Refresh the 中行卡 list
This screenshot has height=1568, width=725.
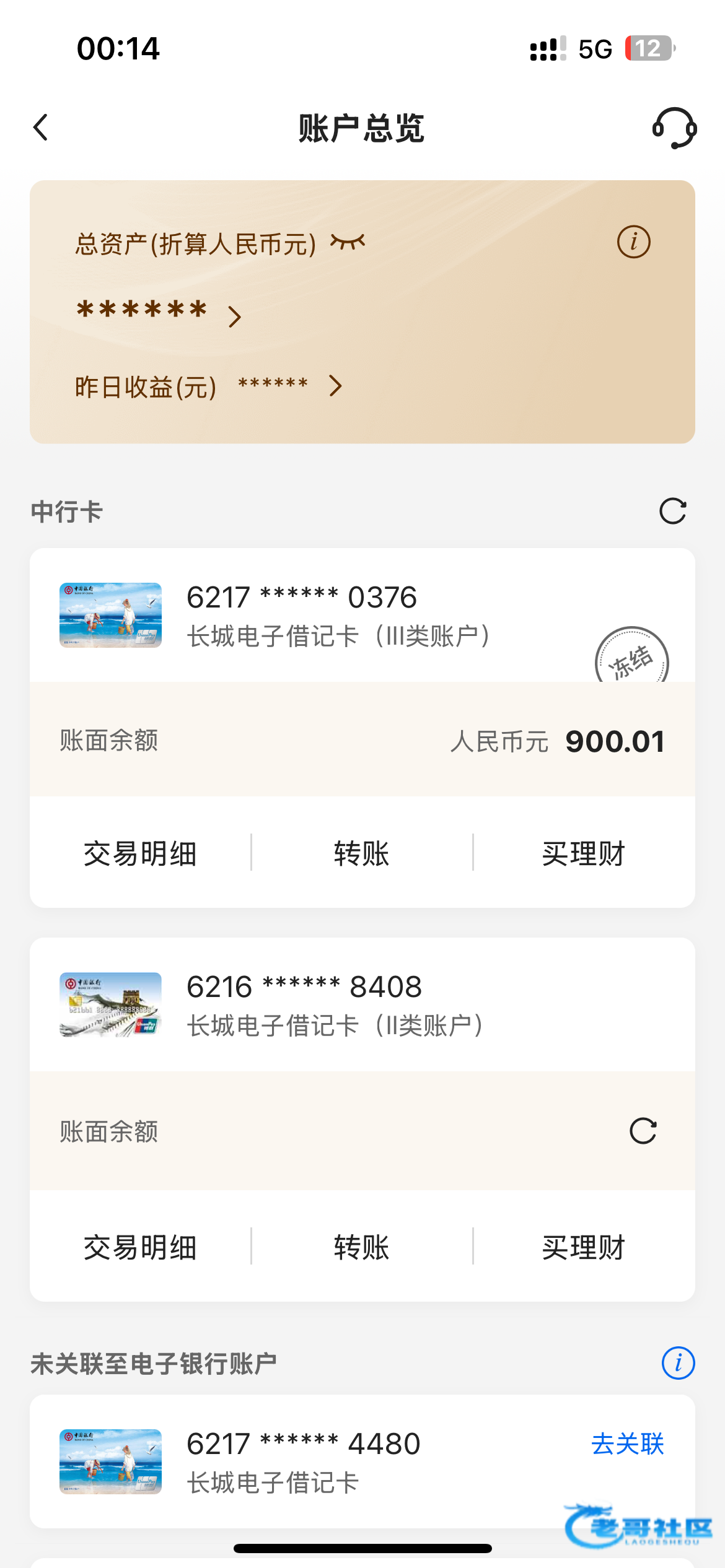coord(672,512)
